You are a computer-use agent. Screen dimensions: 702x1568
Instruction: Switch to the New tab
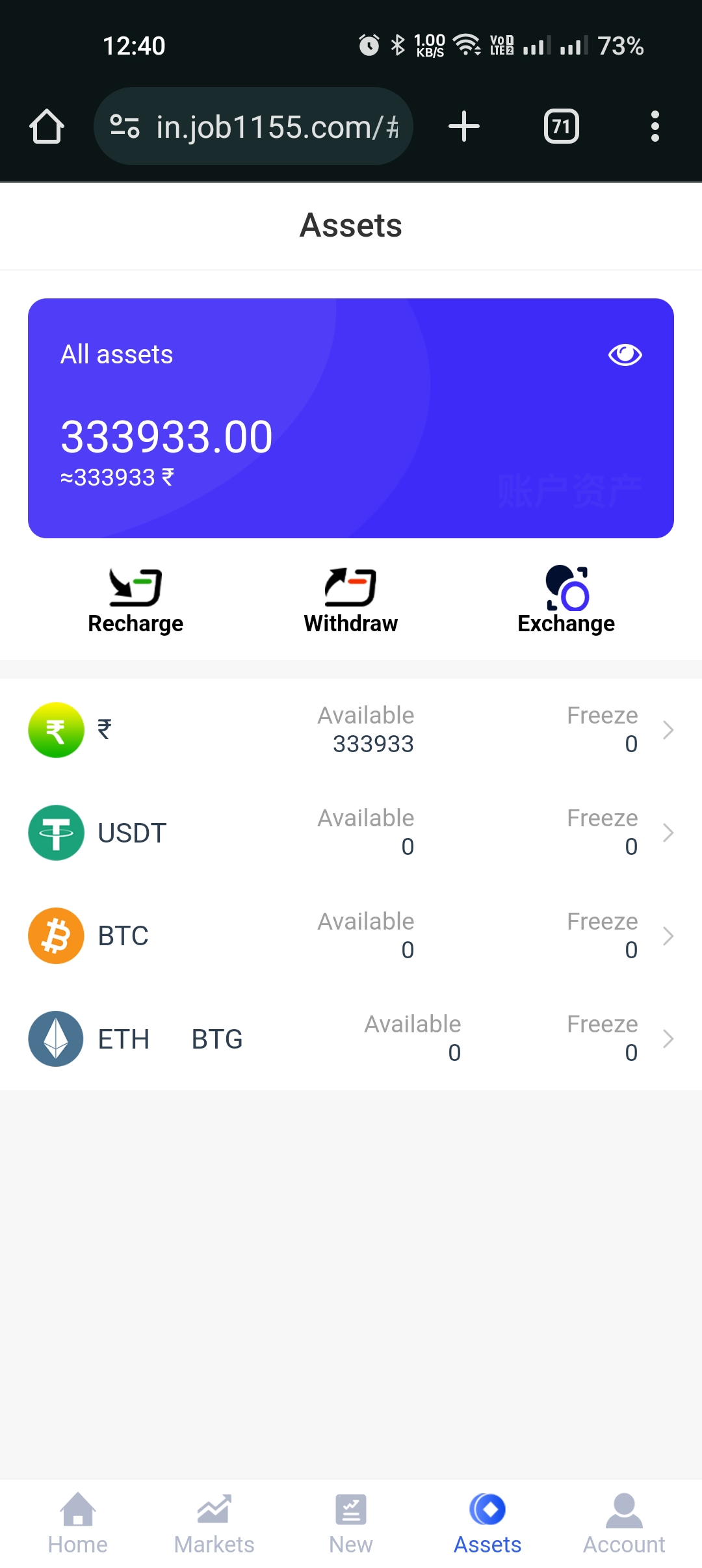pos(351,1524)
